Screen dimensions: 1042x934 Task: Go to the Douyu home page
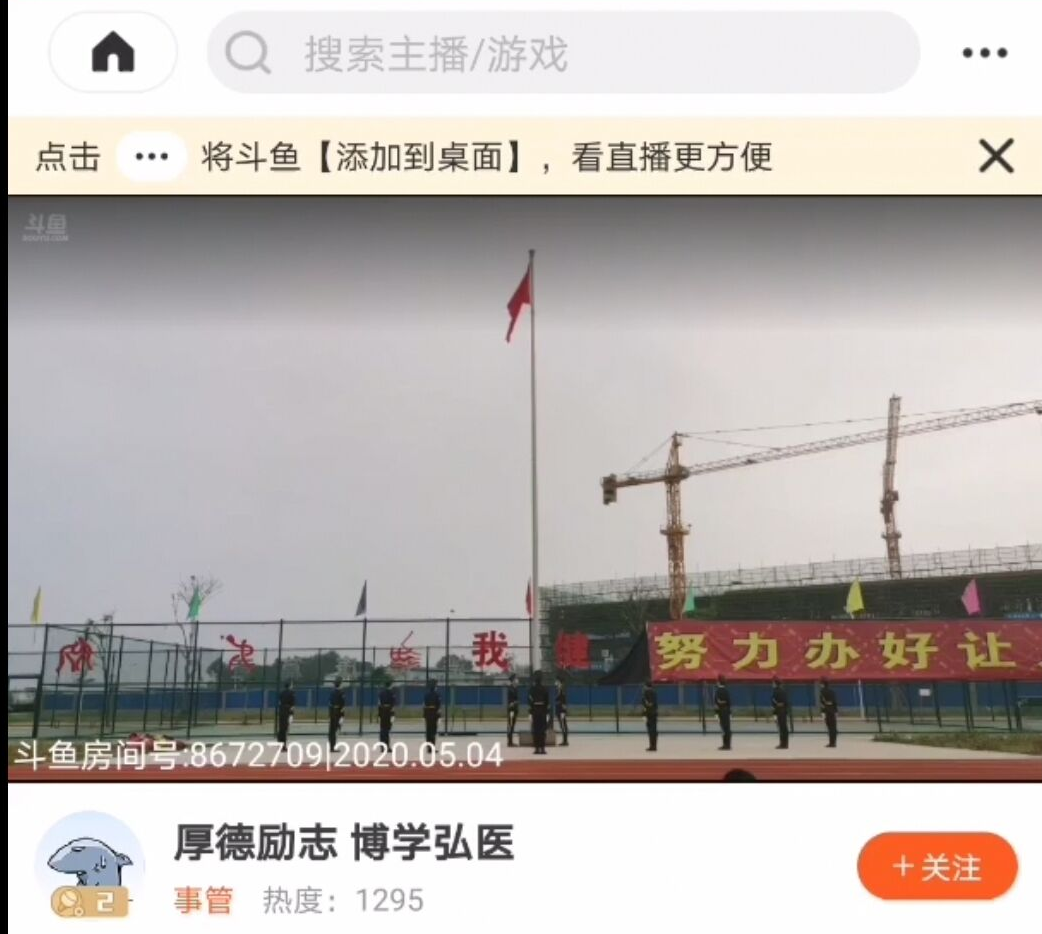(x=113, y=52)
